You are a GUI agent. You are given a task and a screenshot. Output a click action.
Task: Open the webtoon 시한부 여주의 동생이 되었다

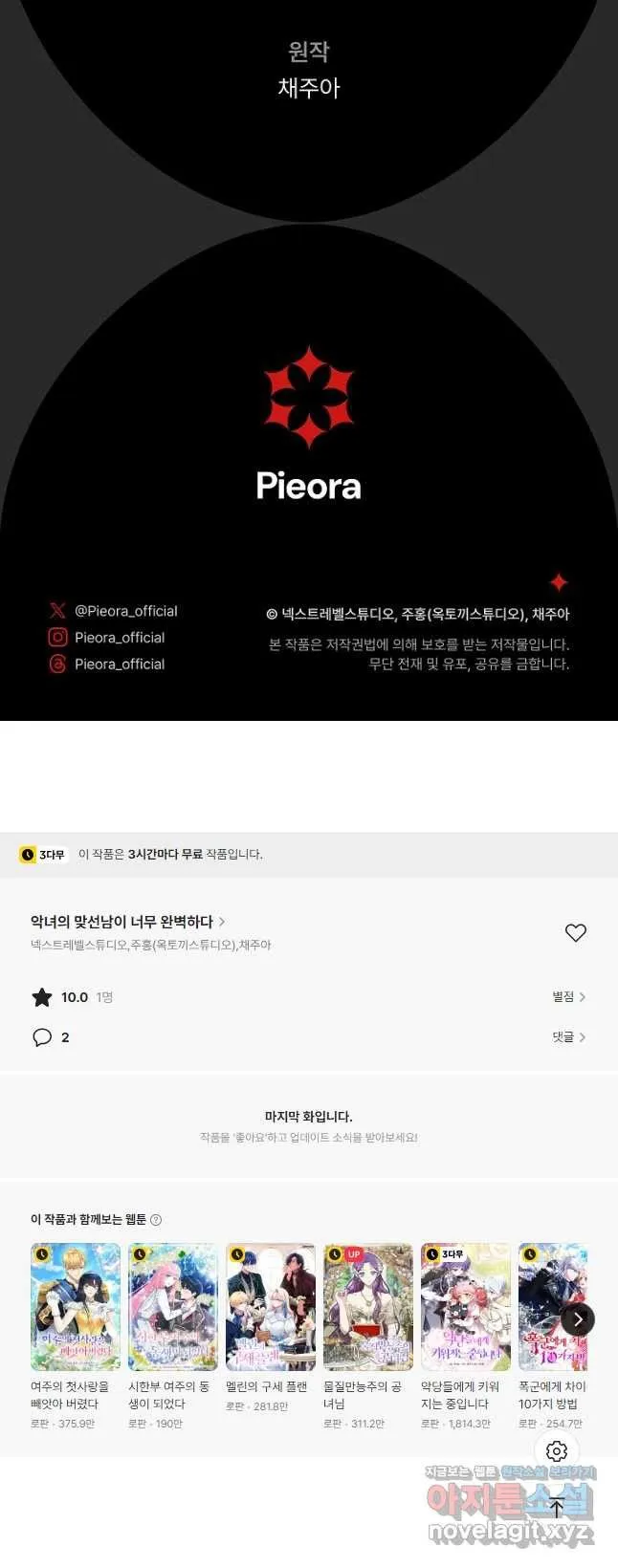(x=173, y=1307)
